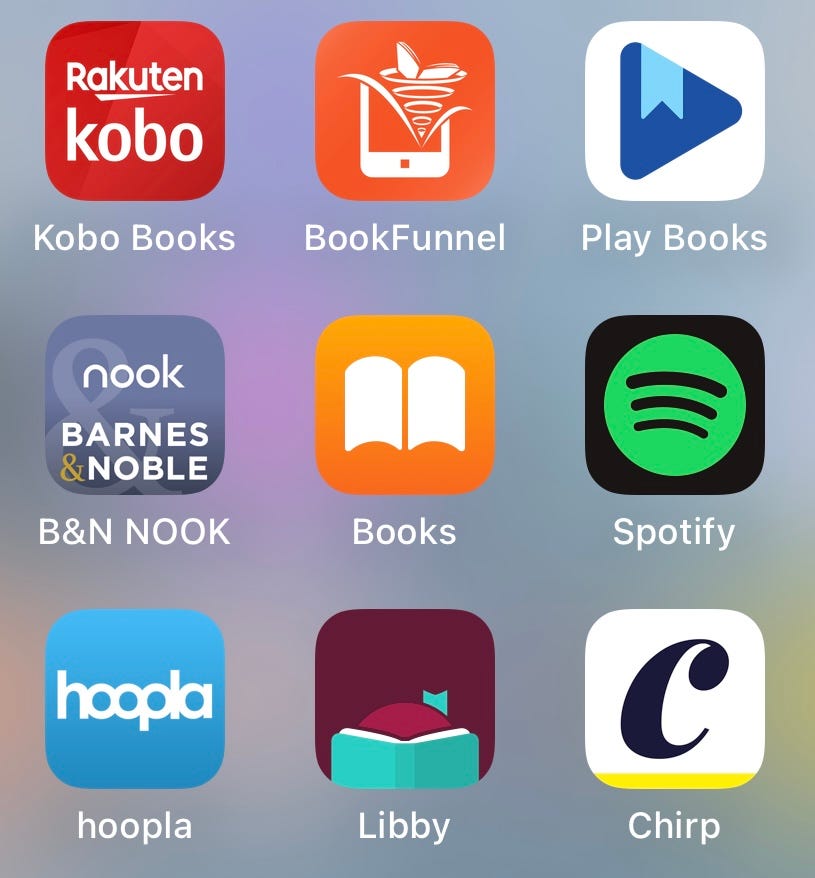Launch the B&N NOOK app

(x=135, y=405)
